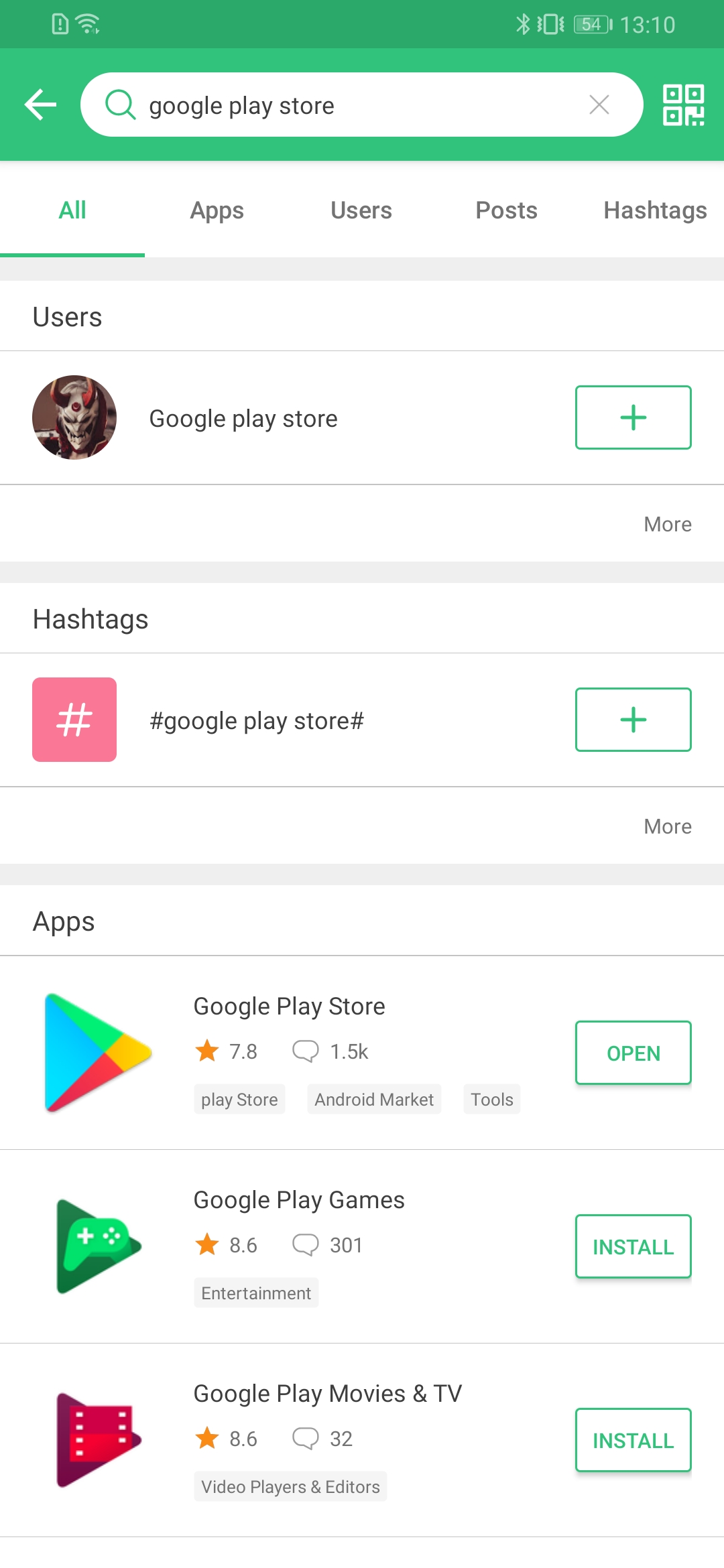View the Google Play Games app page
Viewport: 724px width, 1568px height.
tap(299, 1200)
